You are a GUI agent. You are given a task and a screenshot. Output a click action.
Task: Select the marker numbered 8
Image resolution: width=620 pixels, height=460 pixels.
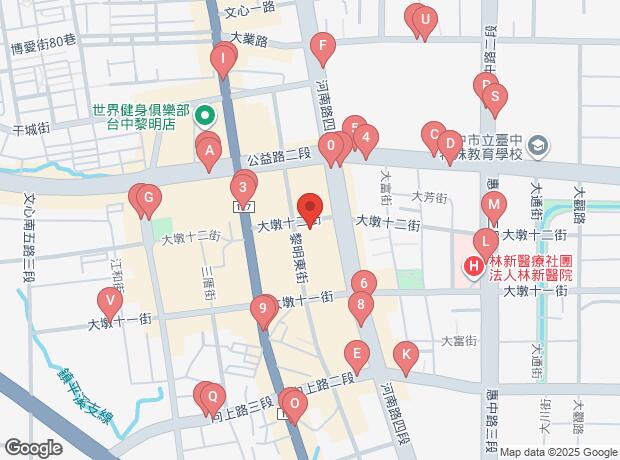(360, 305)
